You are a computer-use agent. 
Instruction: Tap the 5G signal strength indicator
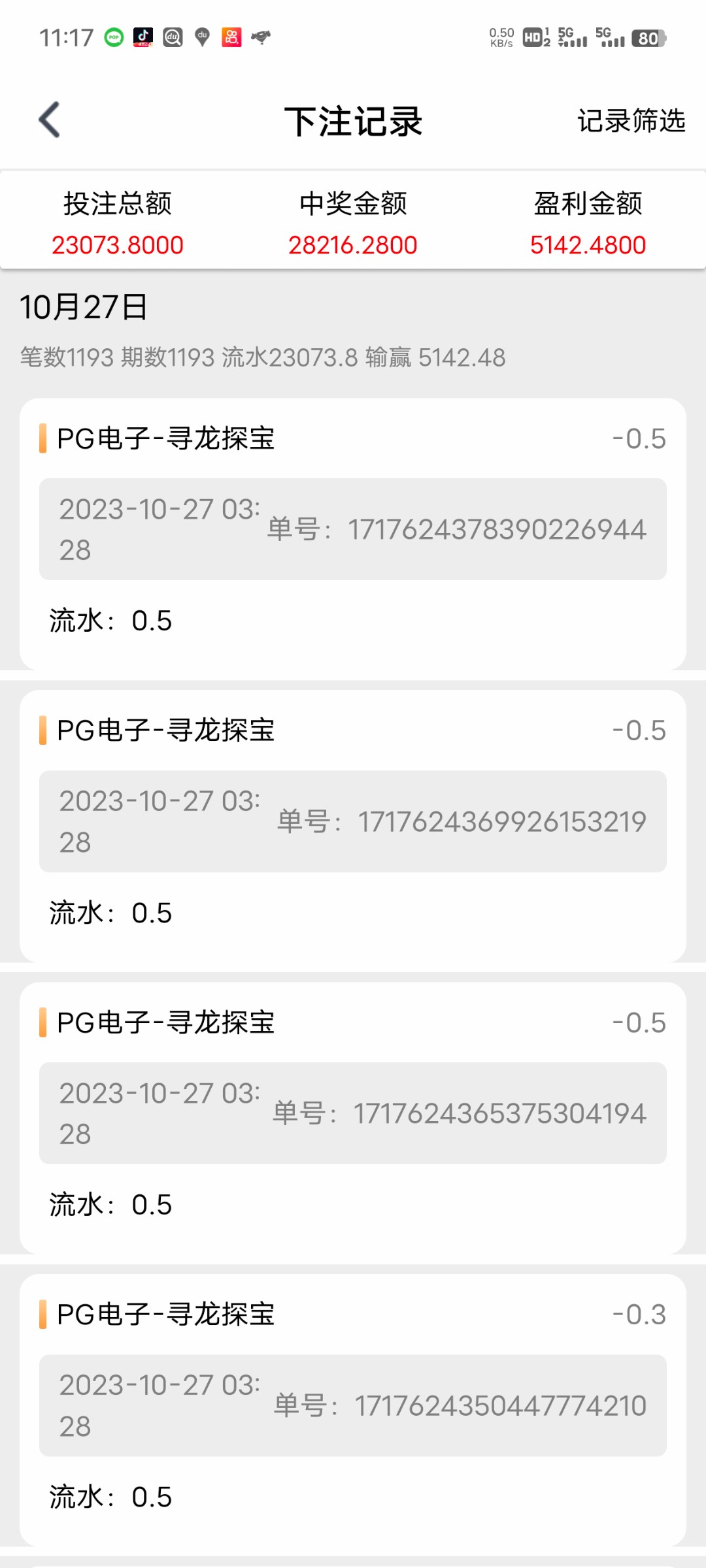pyautogui.click(x=571, y=37)
